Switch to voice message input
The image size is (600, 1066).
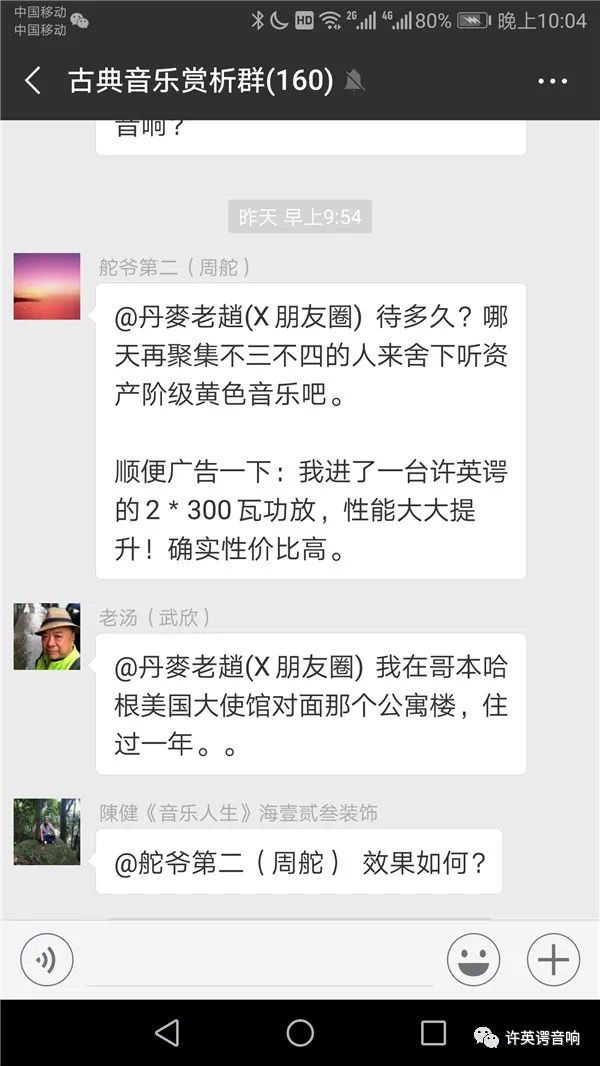47,959
